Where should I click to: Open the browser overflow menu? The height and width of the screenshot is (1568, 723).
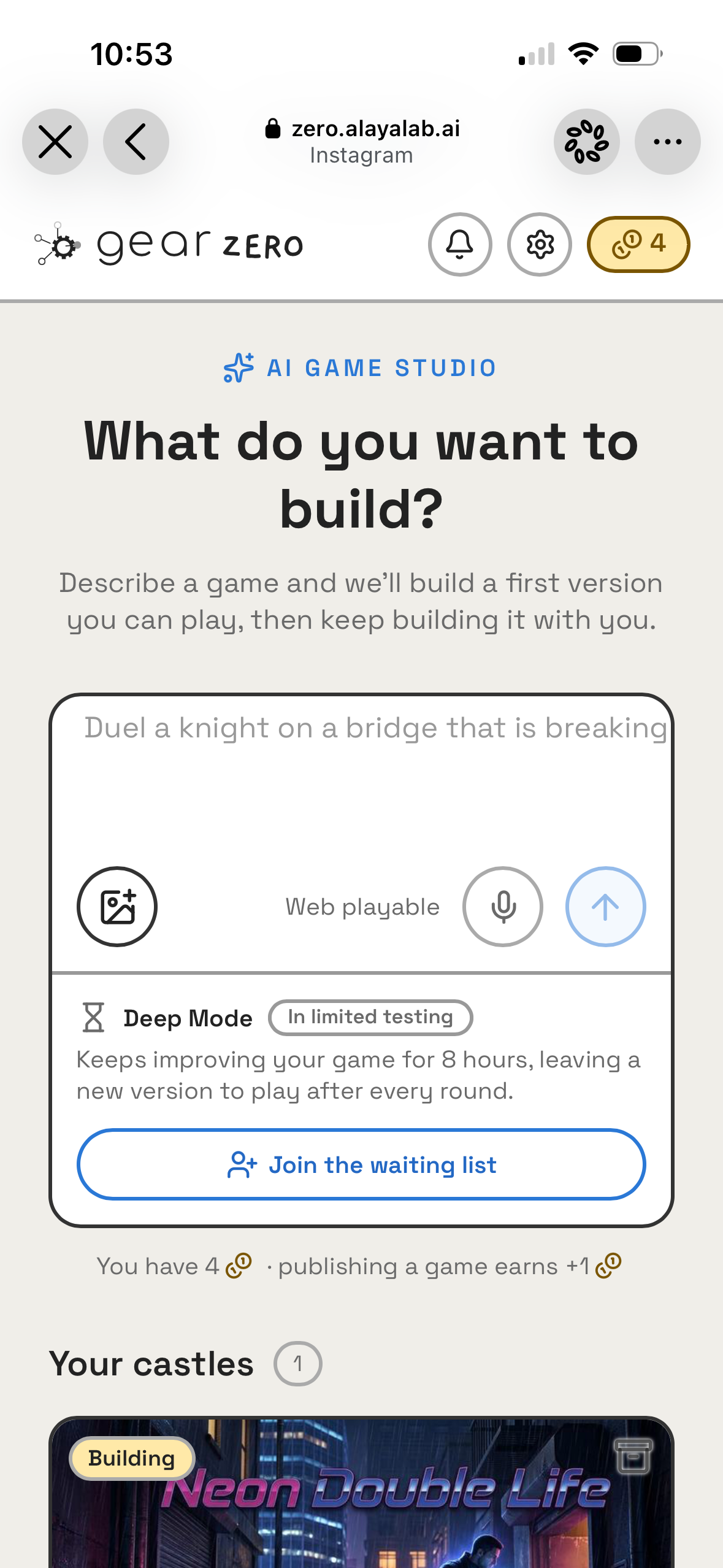click(x=667, y=142)
